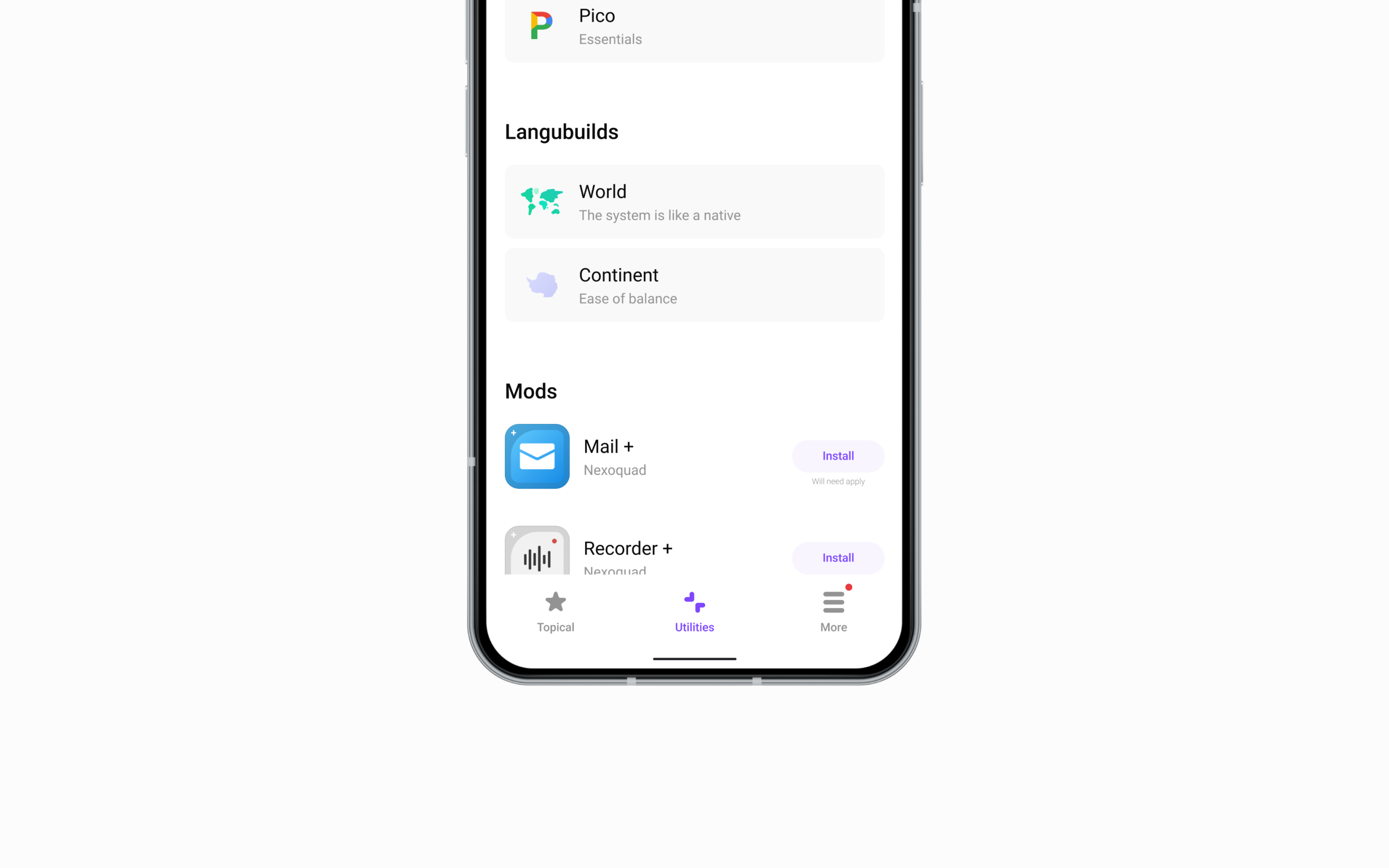The image size is (1389, 868).
Task: Open the World language build
Action: click(x=694, y=202)
